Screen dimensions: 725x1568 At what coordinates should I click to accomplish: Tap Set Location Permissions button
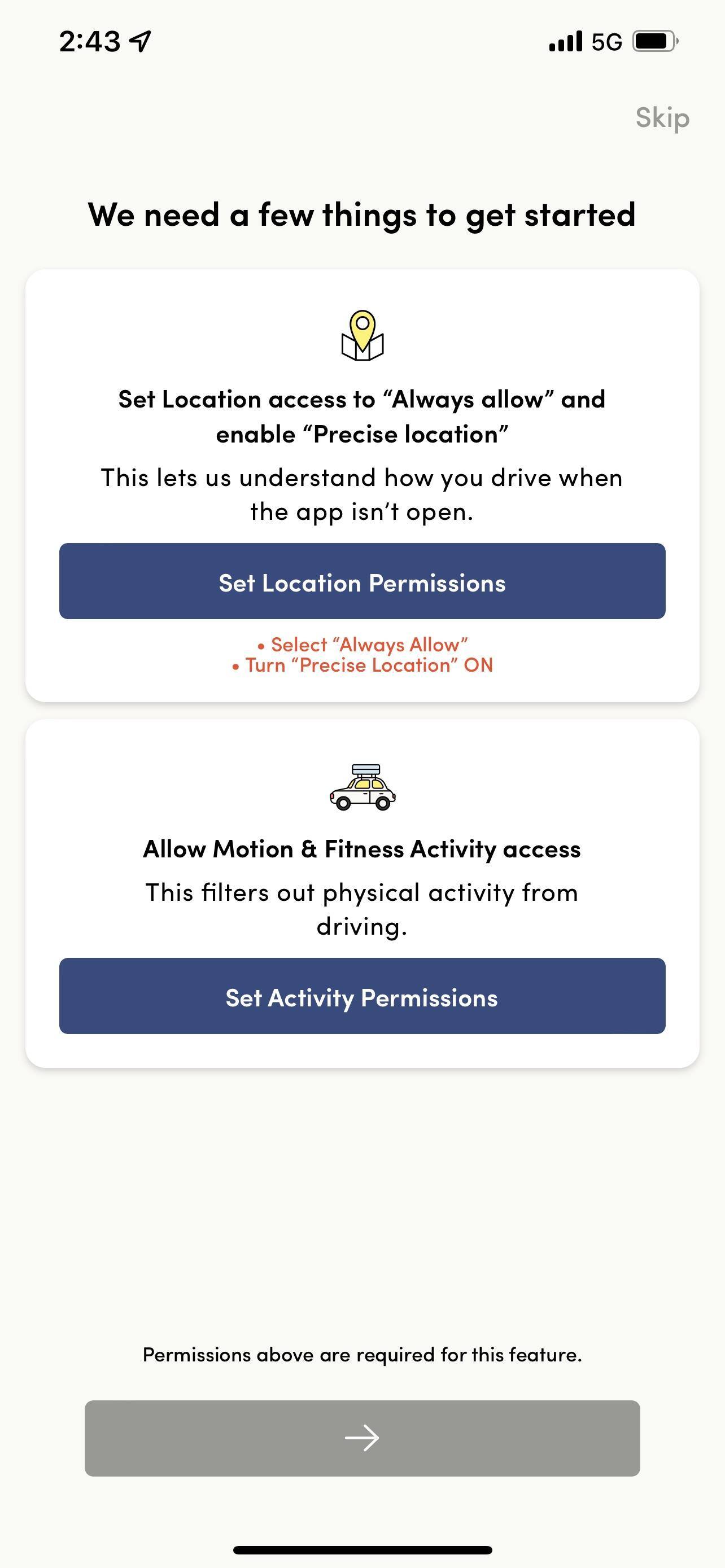click(362, 581)
